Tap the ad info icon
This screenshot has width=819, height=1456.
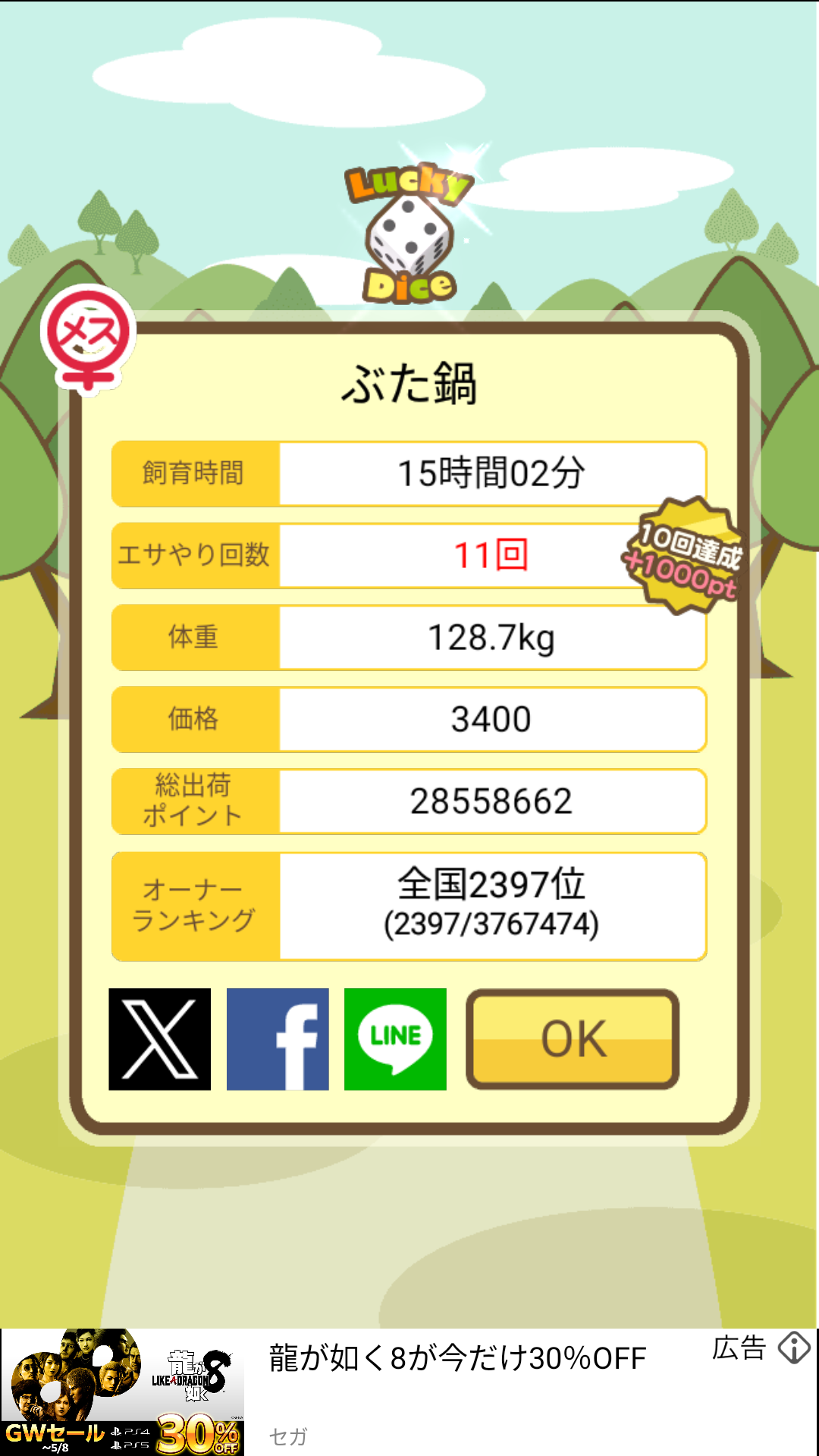(x=794, y=1348)
